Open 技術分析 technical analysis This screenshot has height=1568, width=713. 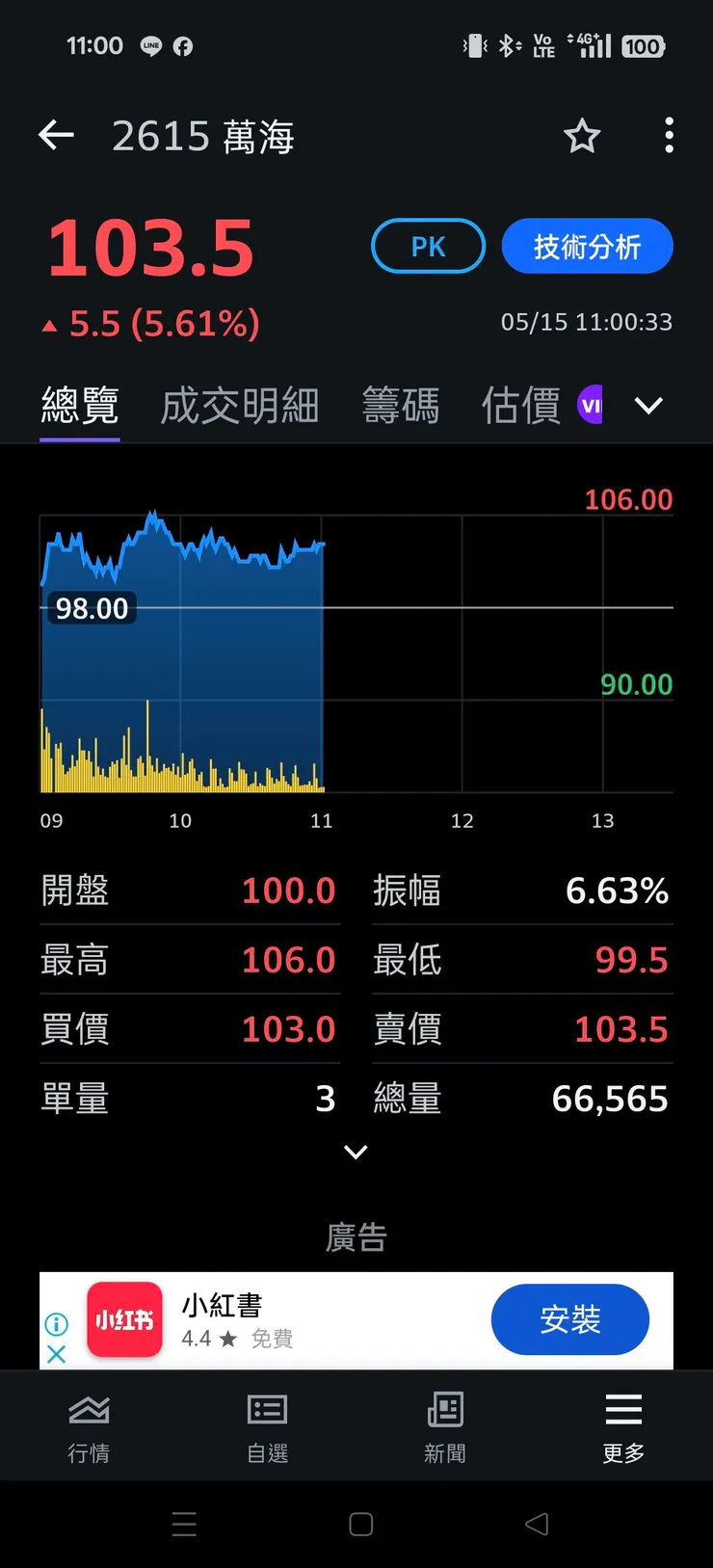coord(587,246)
